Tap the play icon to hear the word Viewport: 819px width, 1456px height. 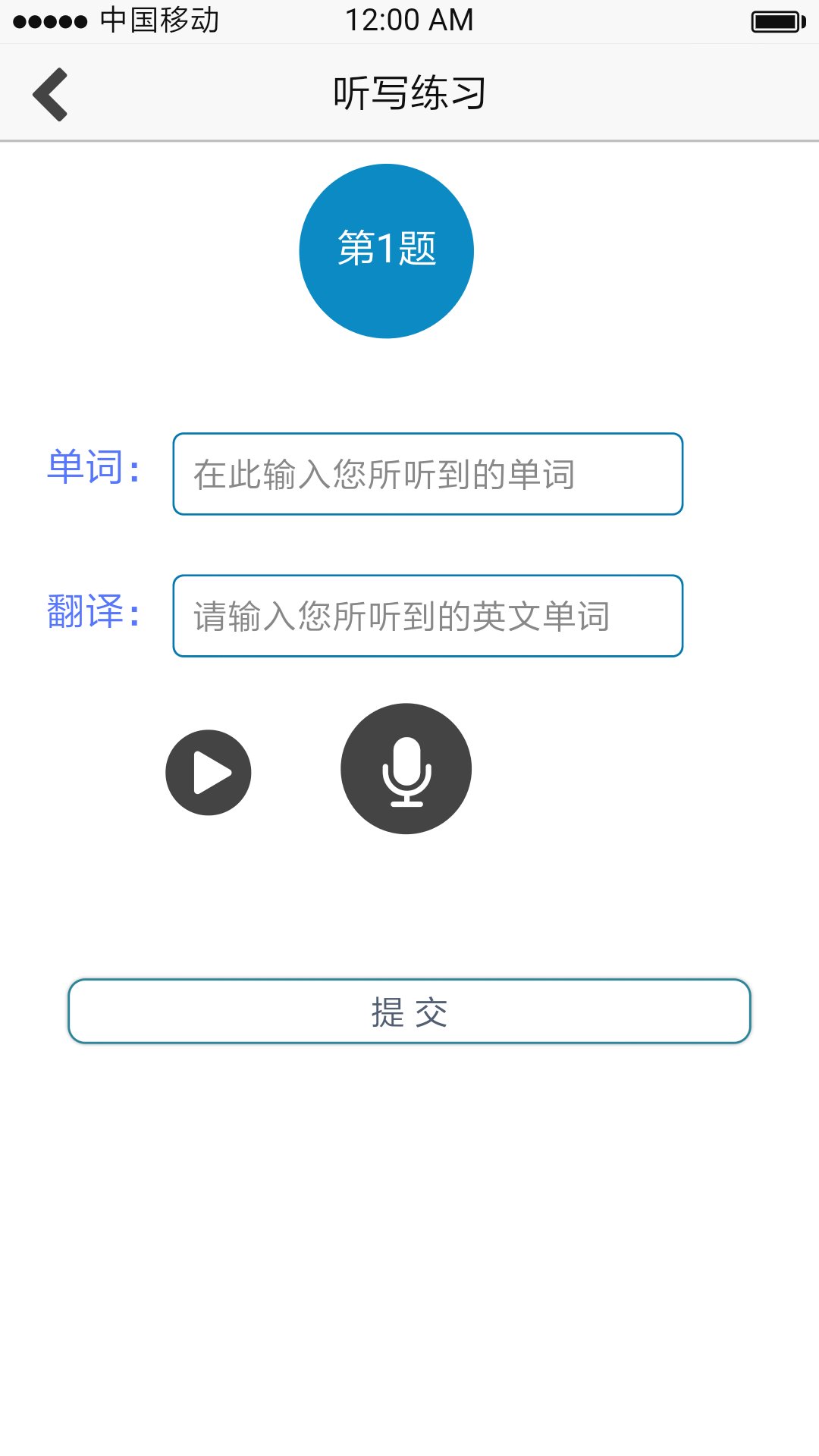click(208, 771)
